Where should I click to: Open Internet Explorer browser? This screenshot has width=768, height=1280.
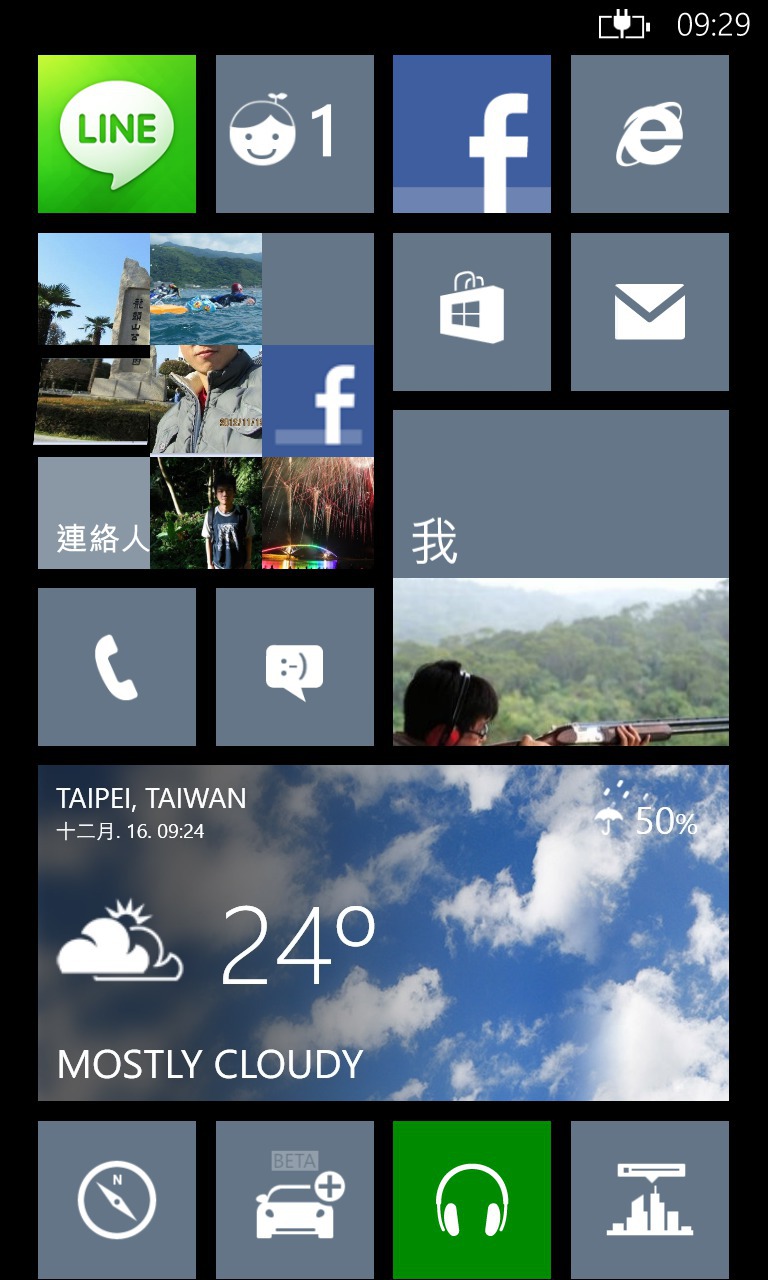[x=650, y=134]
